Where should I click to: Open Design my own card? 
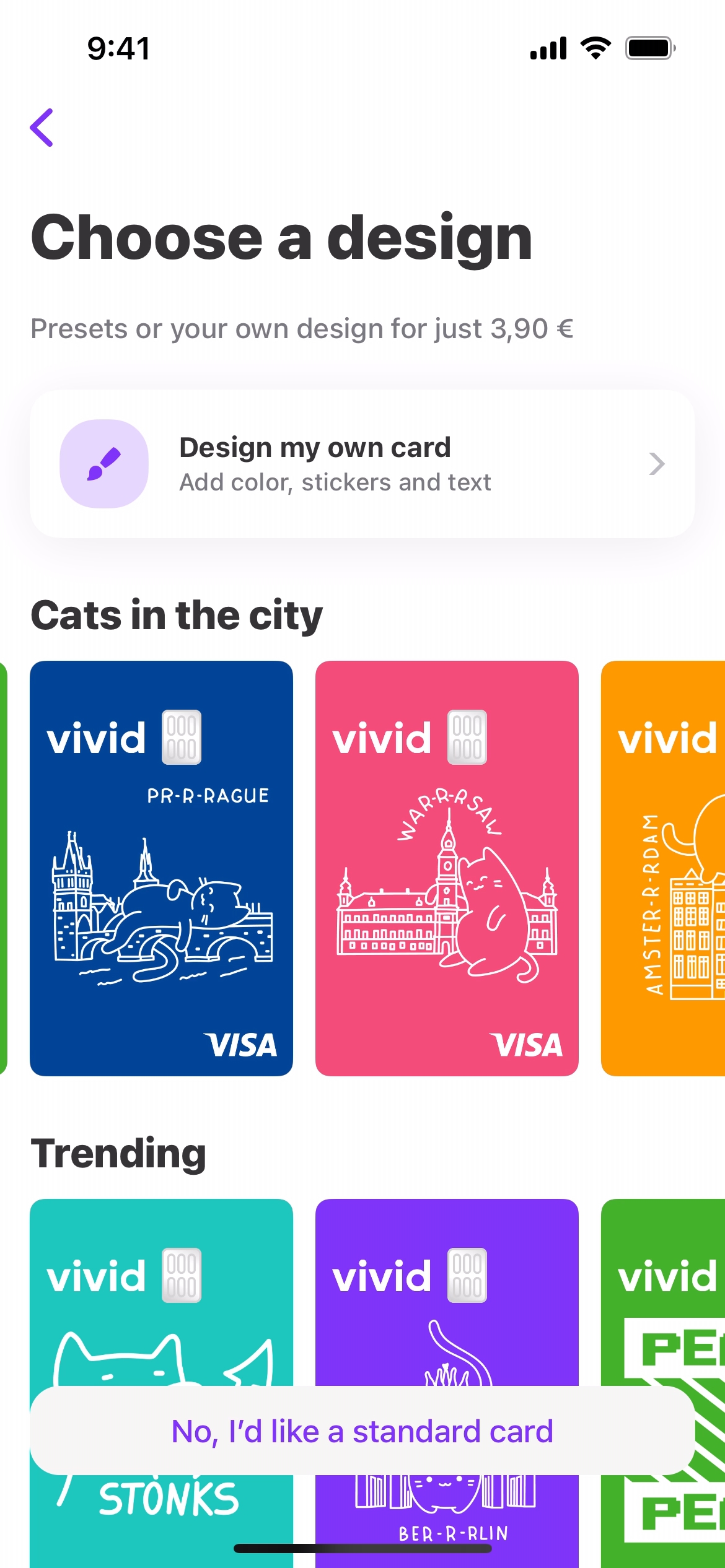click(362, 464)
